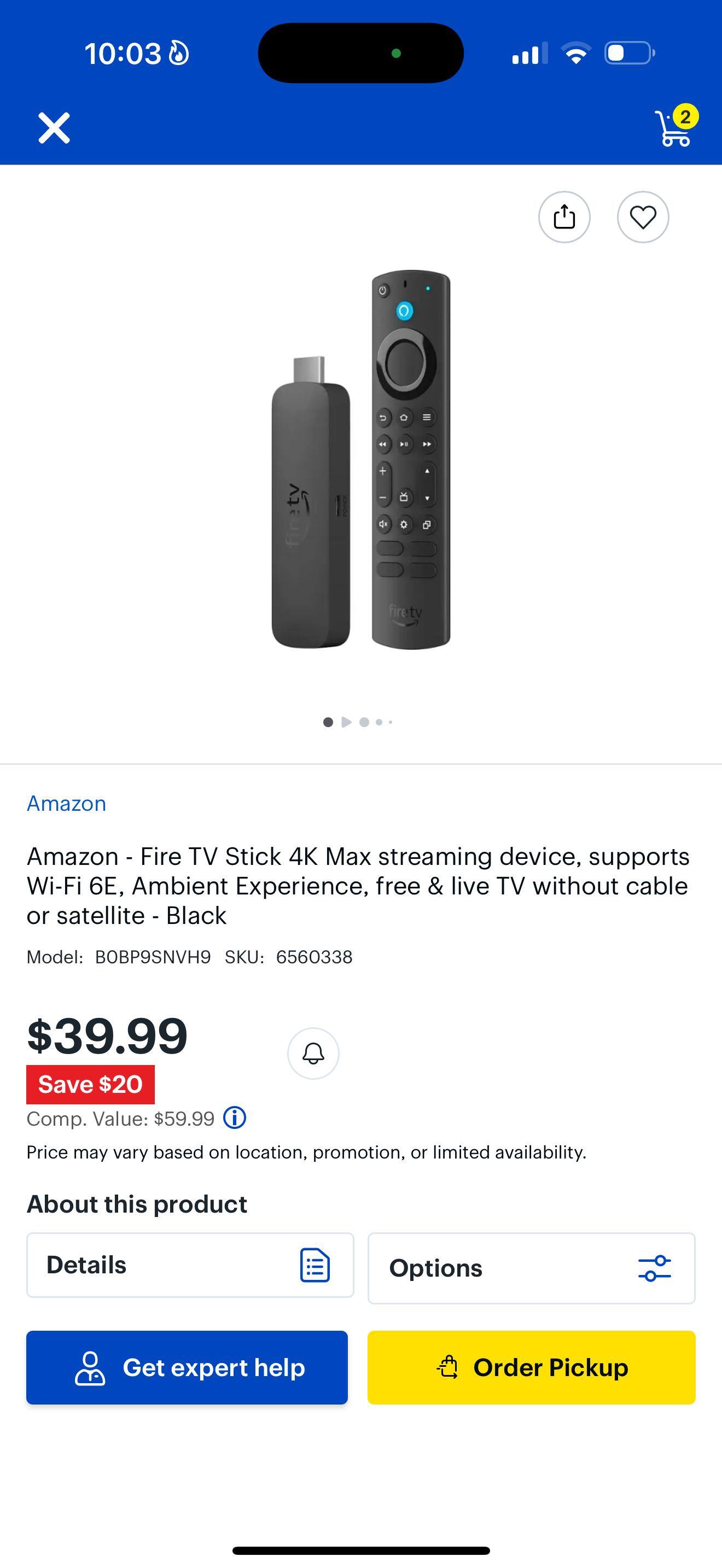Expand the Details section
The image size is (722, 1568).
(x=190, y=1268)
